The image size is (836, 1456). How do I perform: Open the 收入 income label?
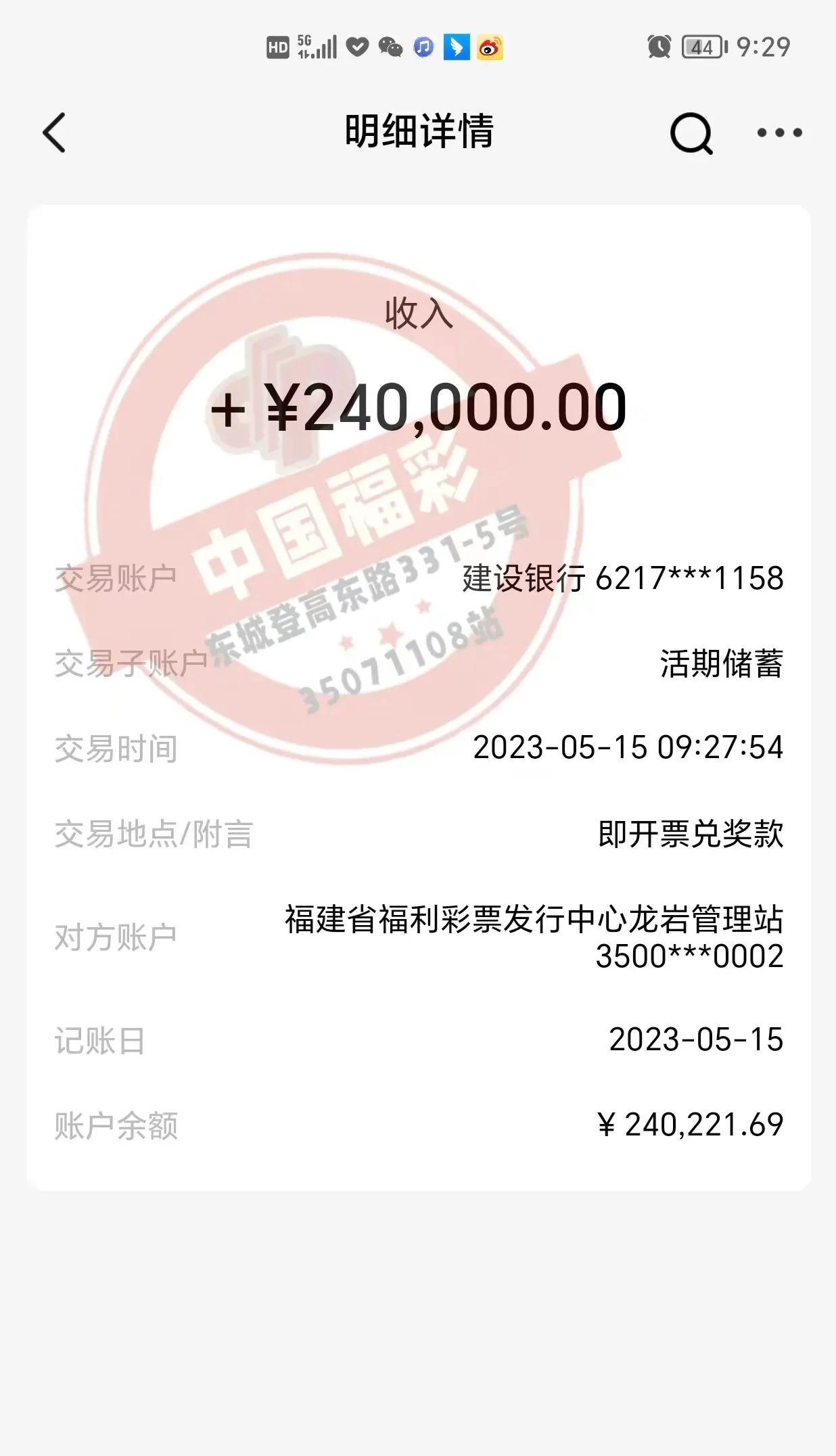tap(418, 314)
